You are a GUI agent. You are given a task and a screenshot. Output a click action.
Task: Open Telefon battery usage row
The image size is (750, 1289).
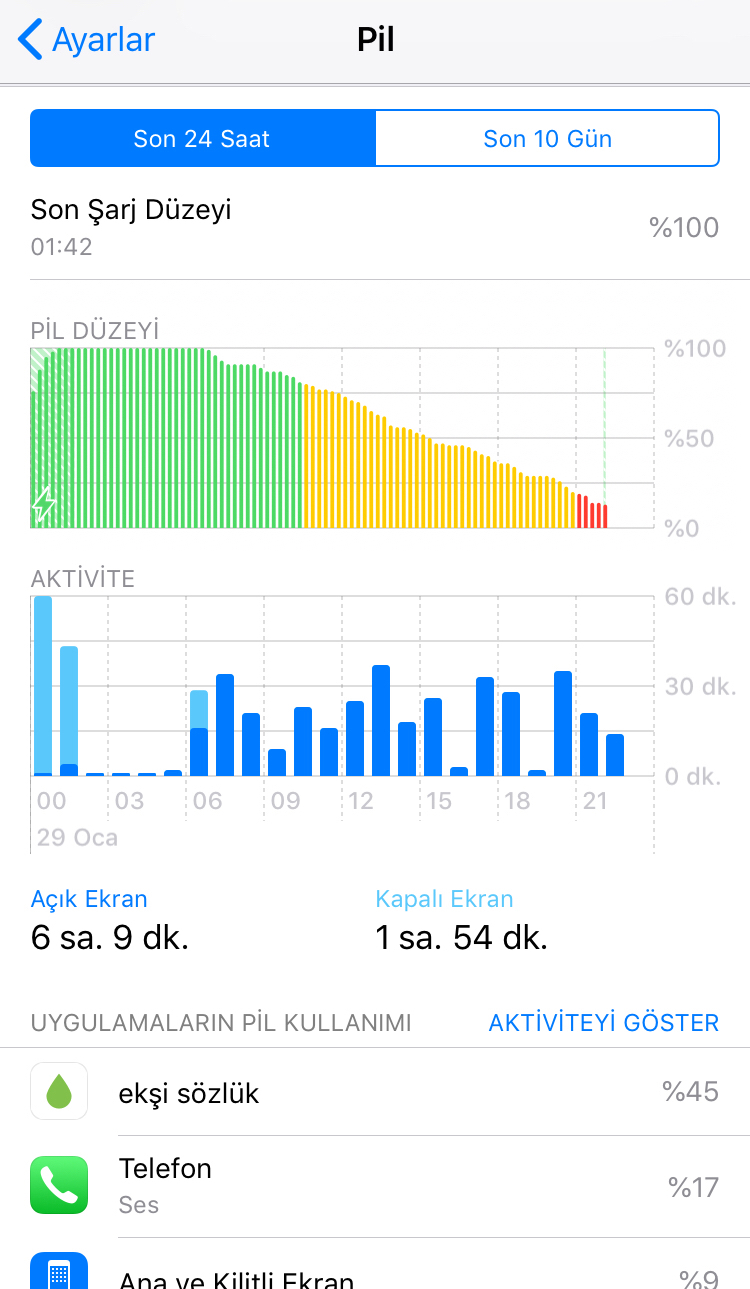[x=375, y=1186]
